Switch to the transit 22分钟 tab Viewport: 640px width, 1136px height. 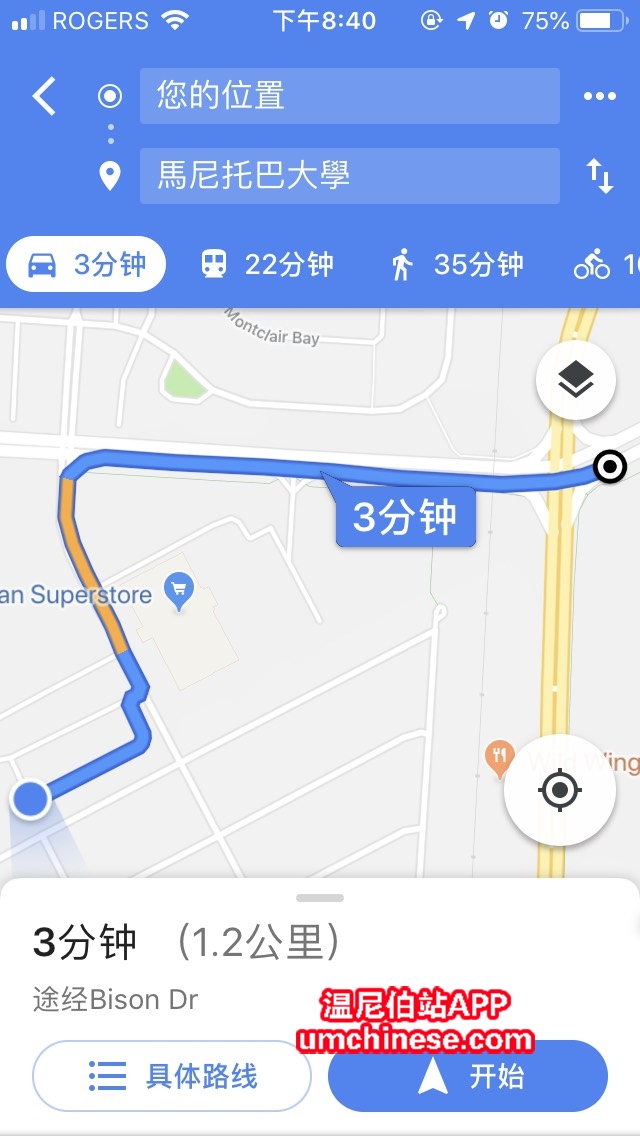267,265
